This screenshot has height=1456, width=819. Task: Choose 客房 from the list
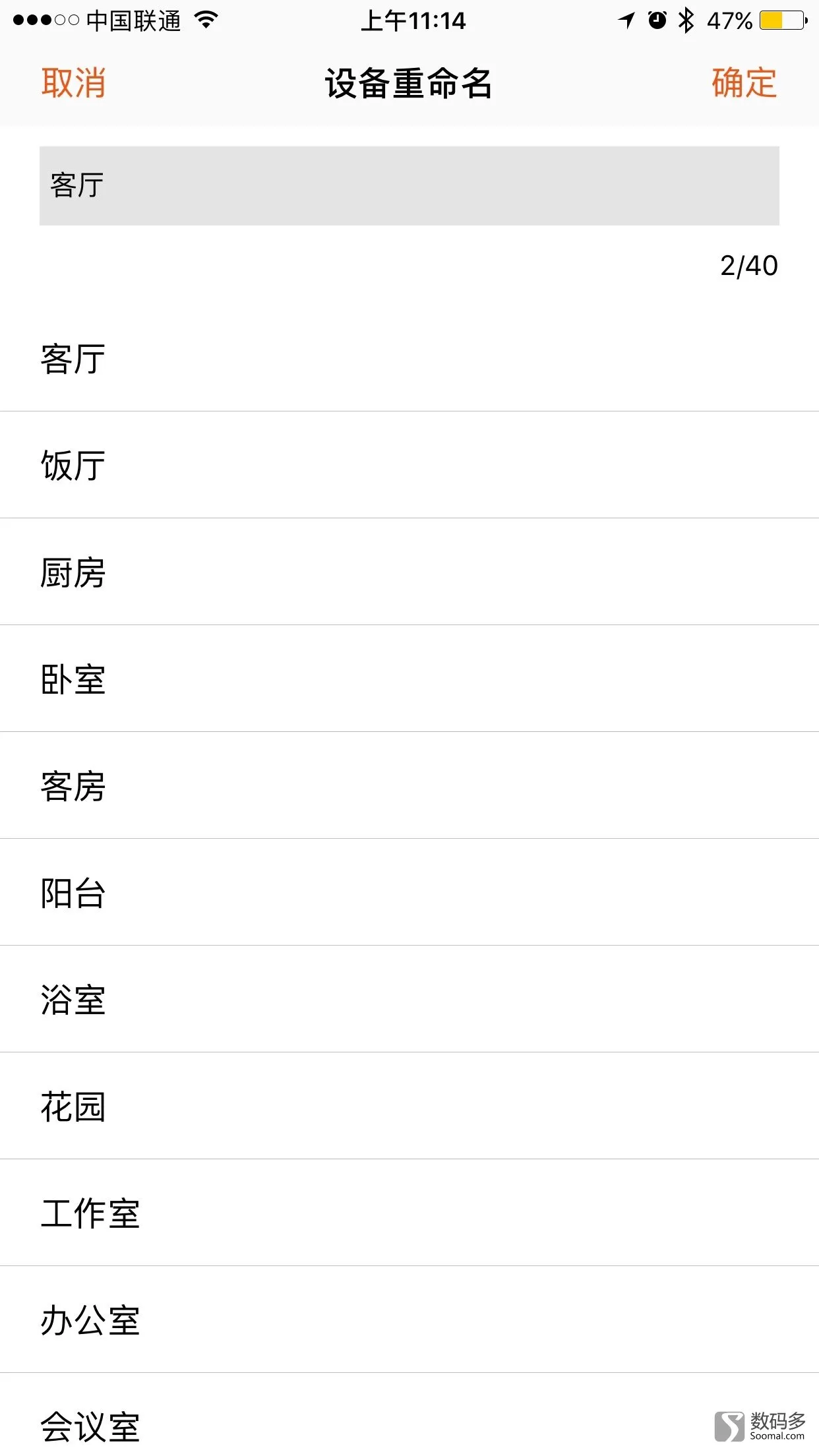409,786
